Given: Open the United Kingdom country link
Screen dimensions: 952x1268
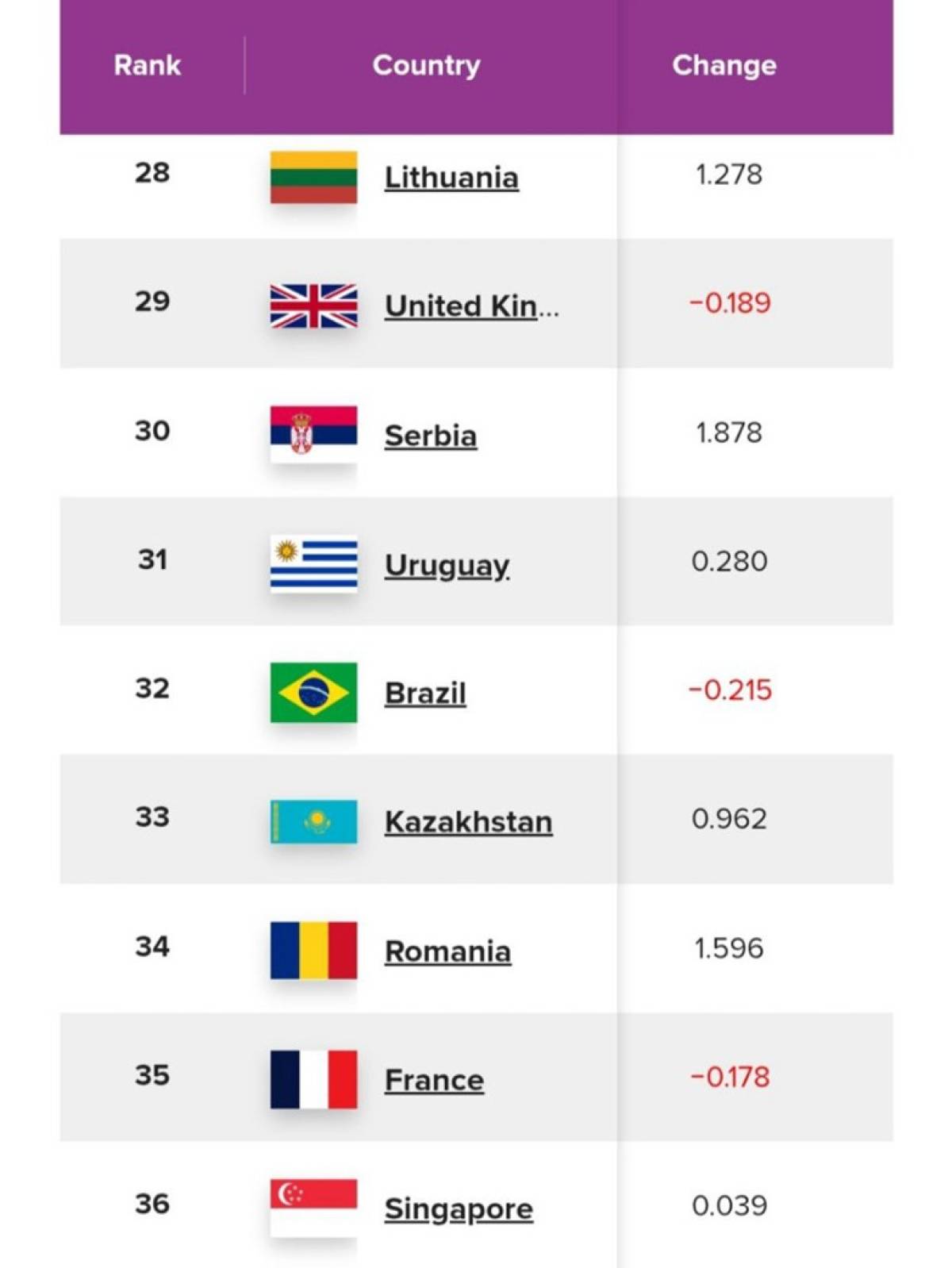Looking at the screenshot, I should pos(471,305).
